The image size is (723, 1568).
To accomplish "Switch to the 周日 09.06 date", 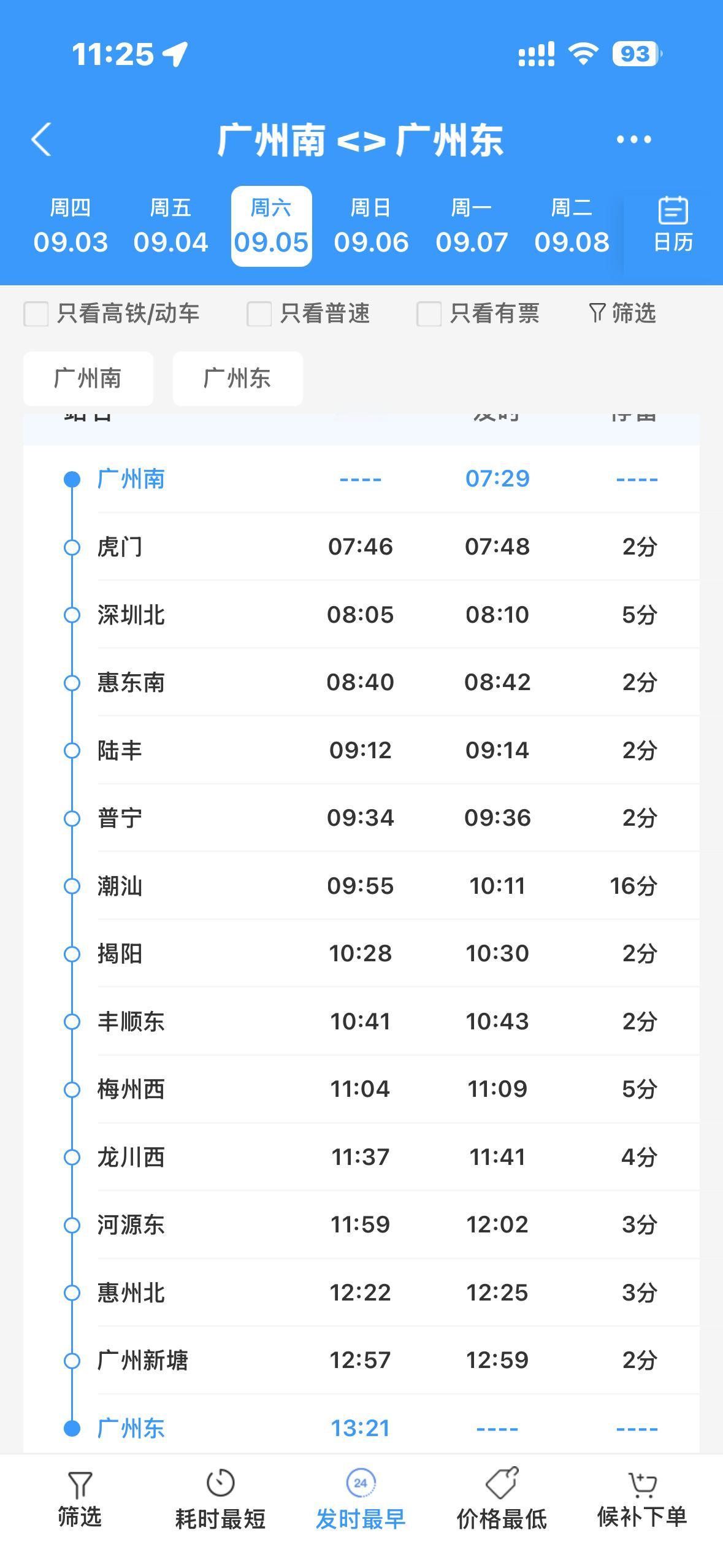I will [371, 226].
